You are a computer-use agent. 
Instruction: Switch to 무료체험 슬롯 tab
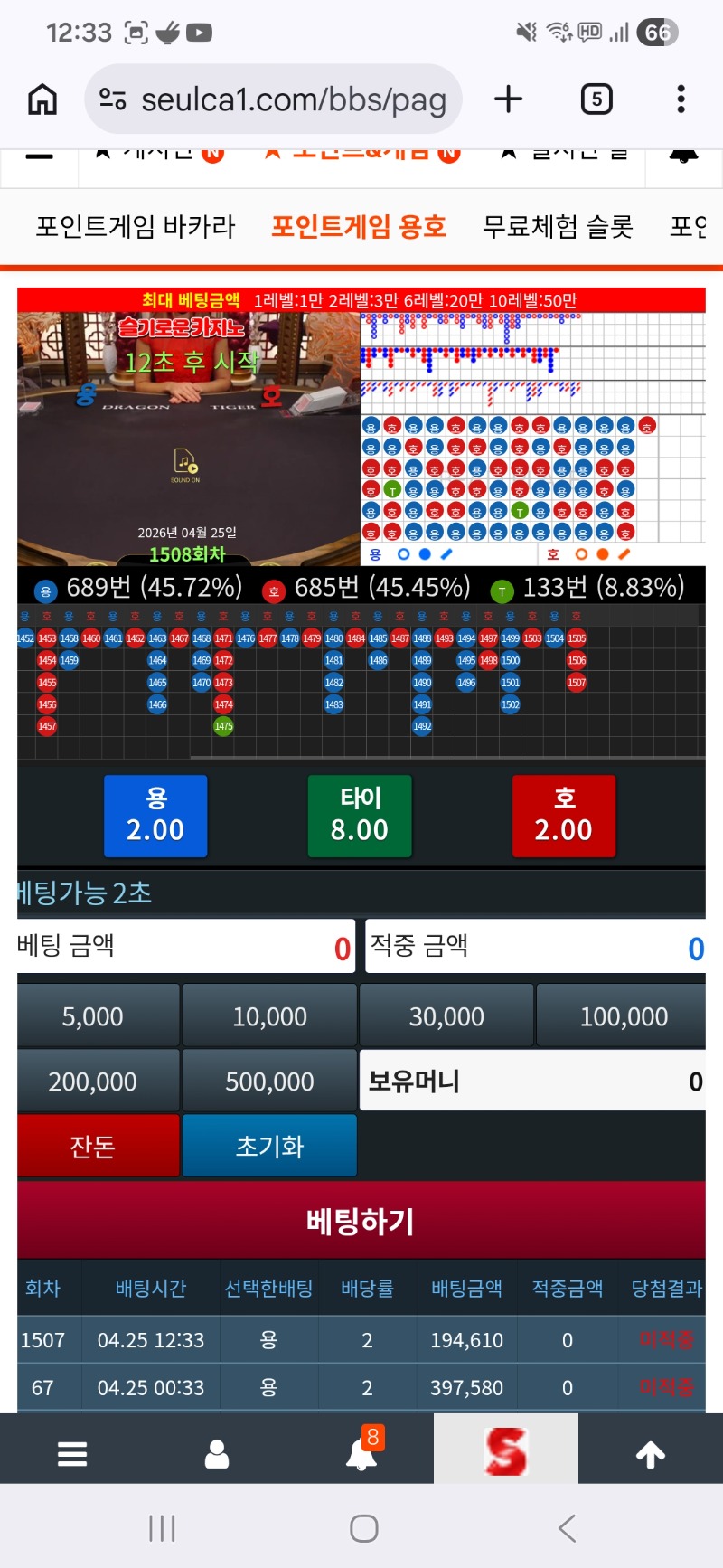coord(558,226)
